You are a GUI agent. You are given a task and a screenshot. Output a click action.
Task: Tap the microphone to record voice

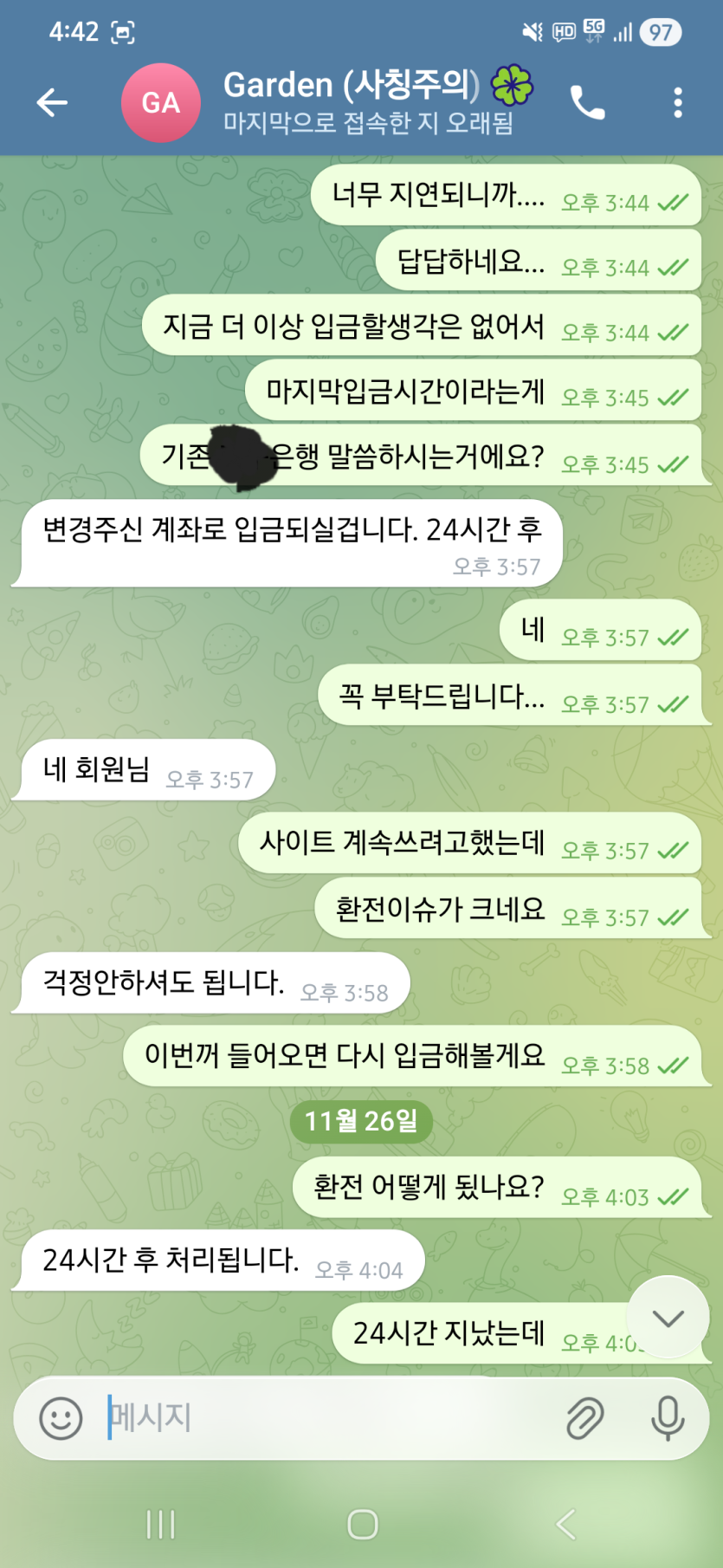(668, 1418)
